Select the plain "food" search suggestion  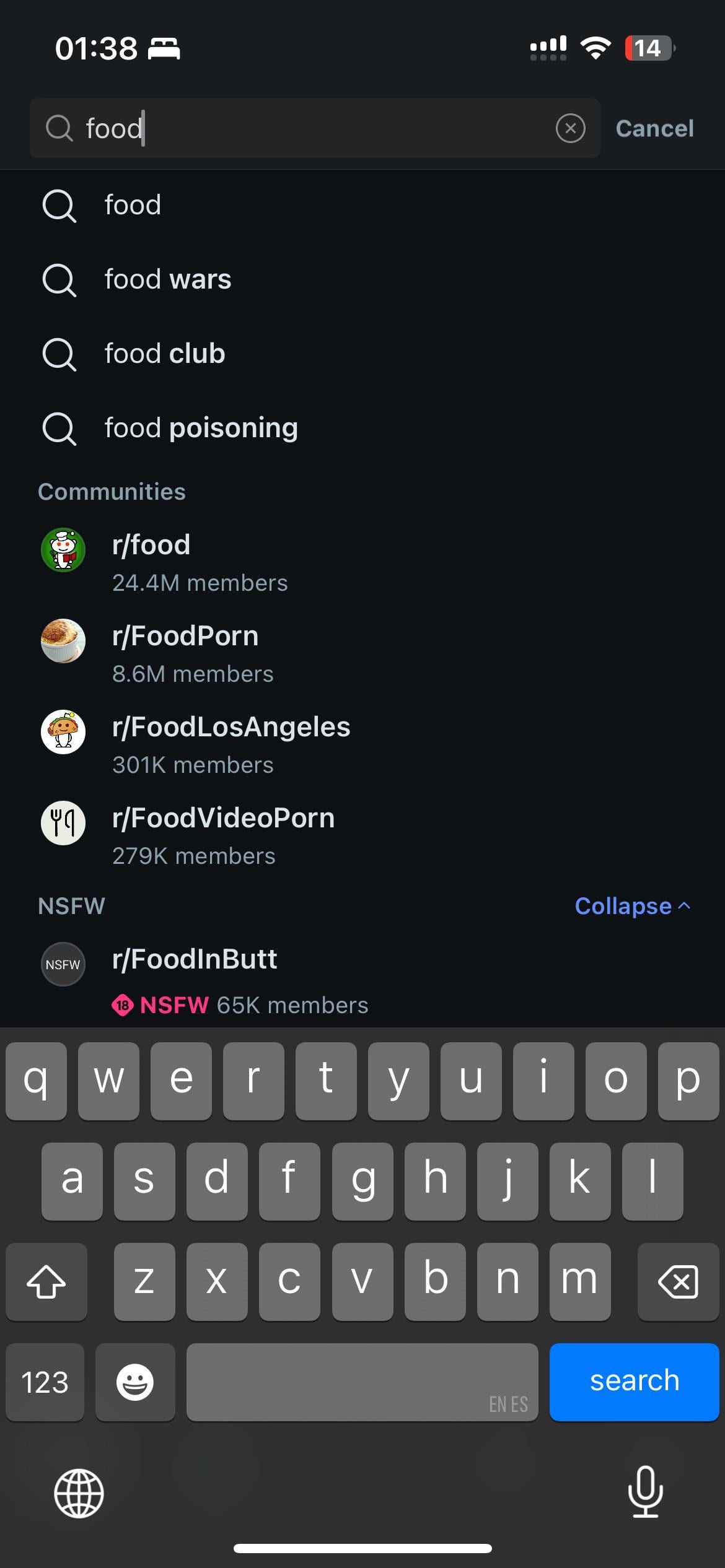[x=362, y=205]
